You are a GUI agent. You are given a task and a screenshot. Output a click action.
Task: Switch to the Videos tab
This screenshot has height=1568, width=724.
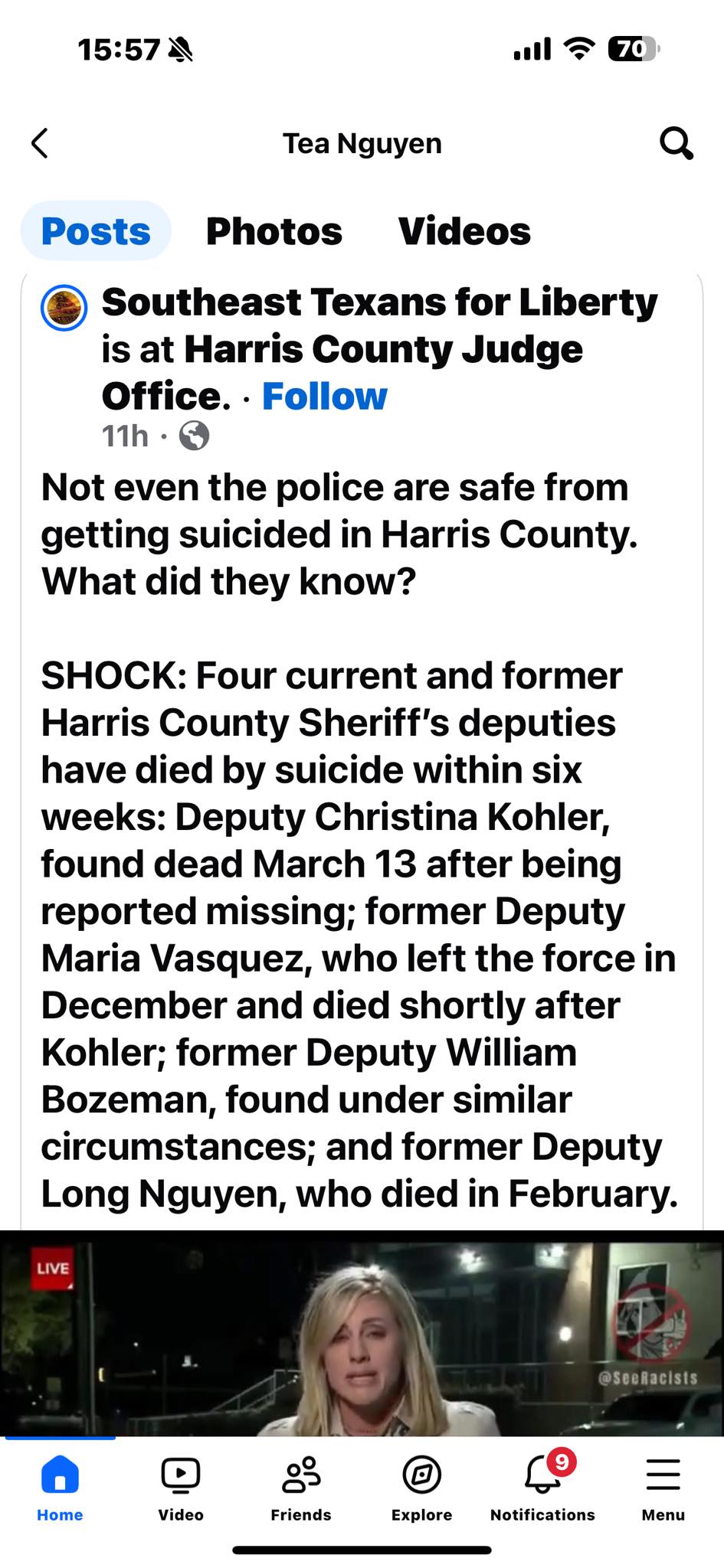point(464,231)
